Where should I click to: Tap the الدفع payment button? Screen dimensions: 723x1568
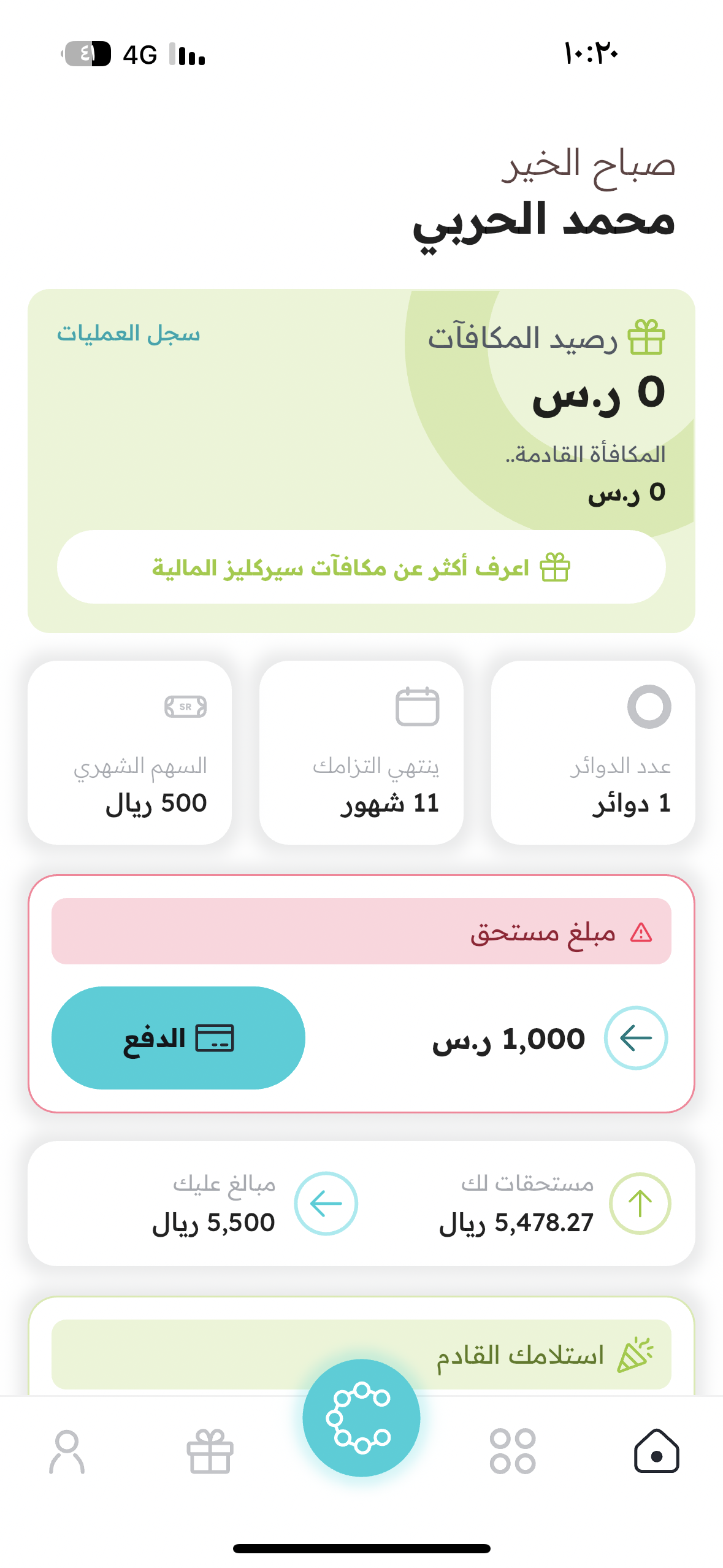tap(178, 1038)
